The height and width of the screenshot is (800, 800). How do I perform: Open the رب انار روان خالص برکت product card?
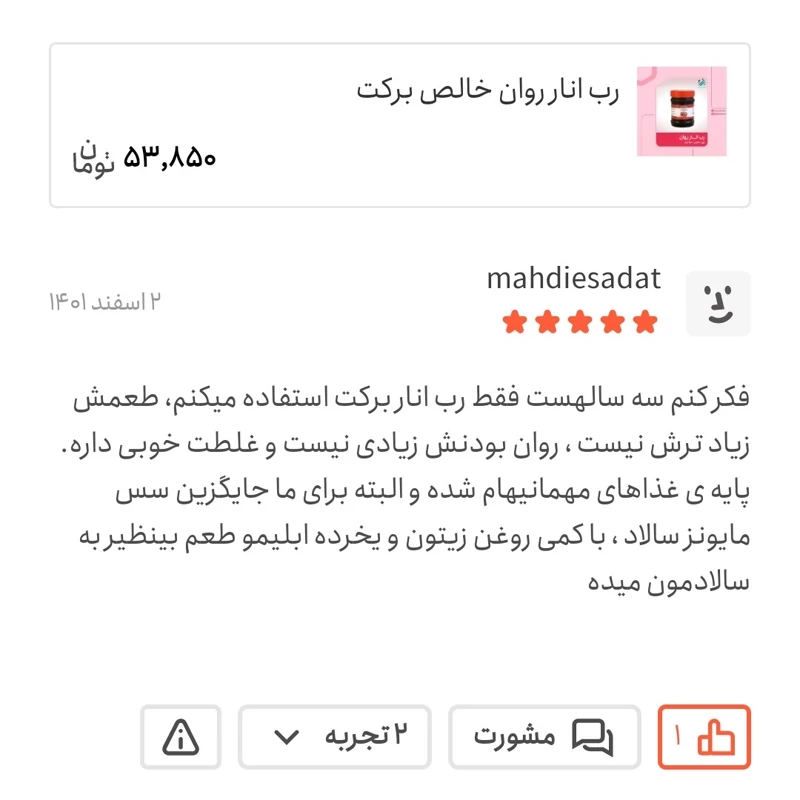pyautogui.click(x=400, y=125)
